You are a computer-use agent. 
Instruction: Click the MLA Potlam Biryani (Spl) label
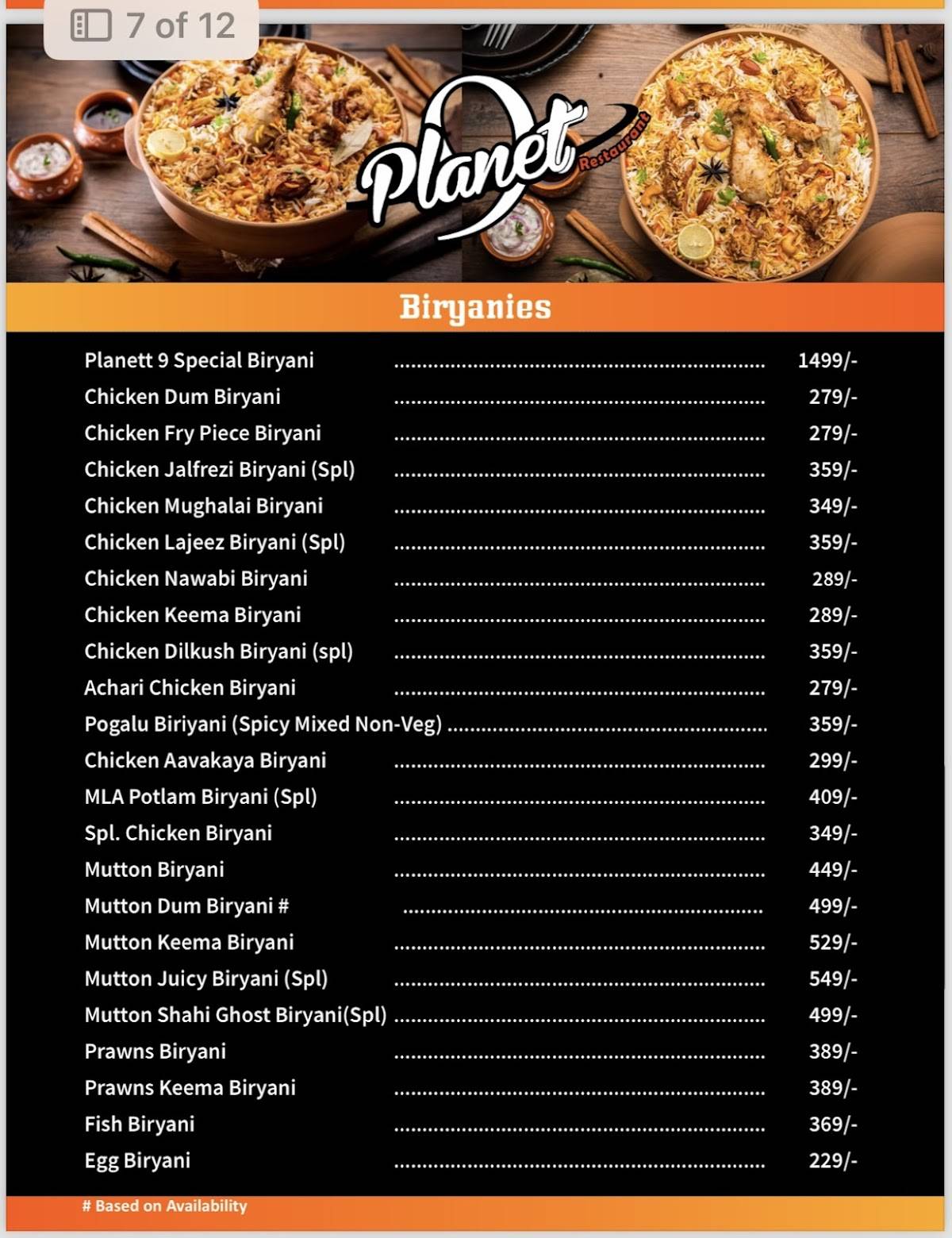point(201,796)
